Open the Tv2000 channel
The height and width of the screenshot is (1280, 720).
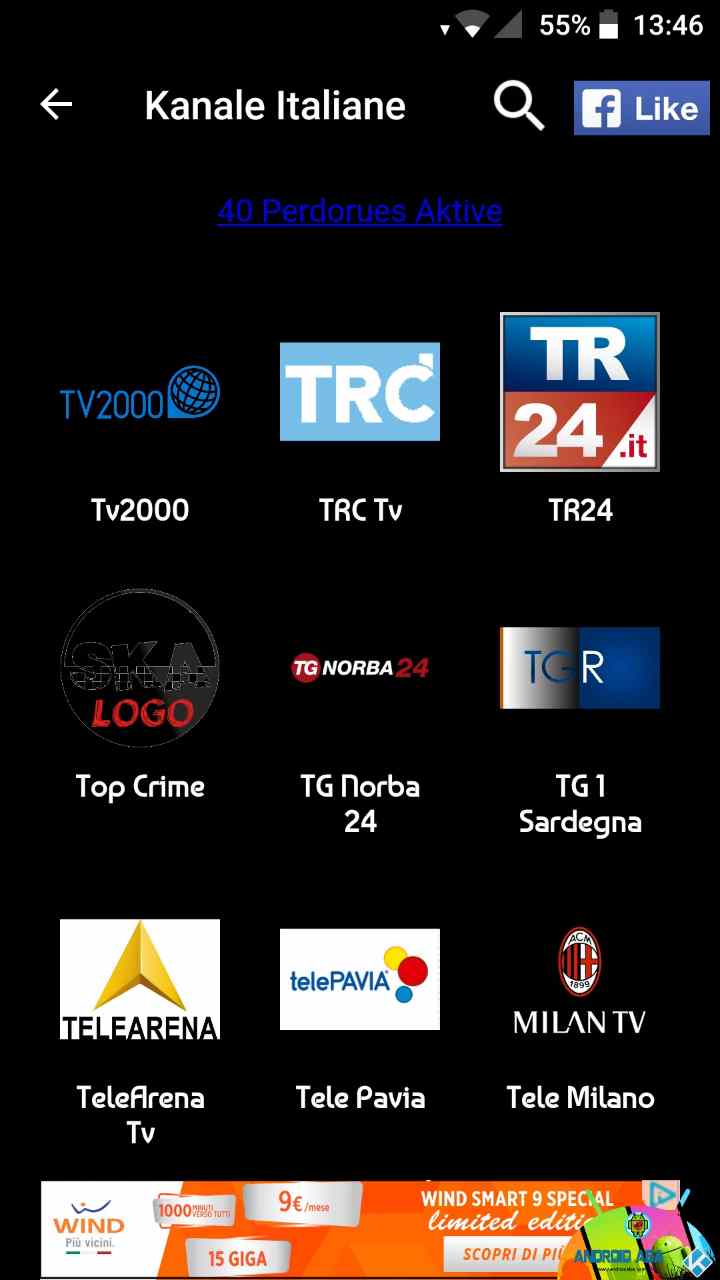point(140,420)
